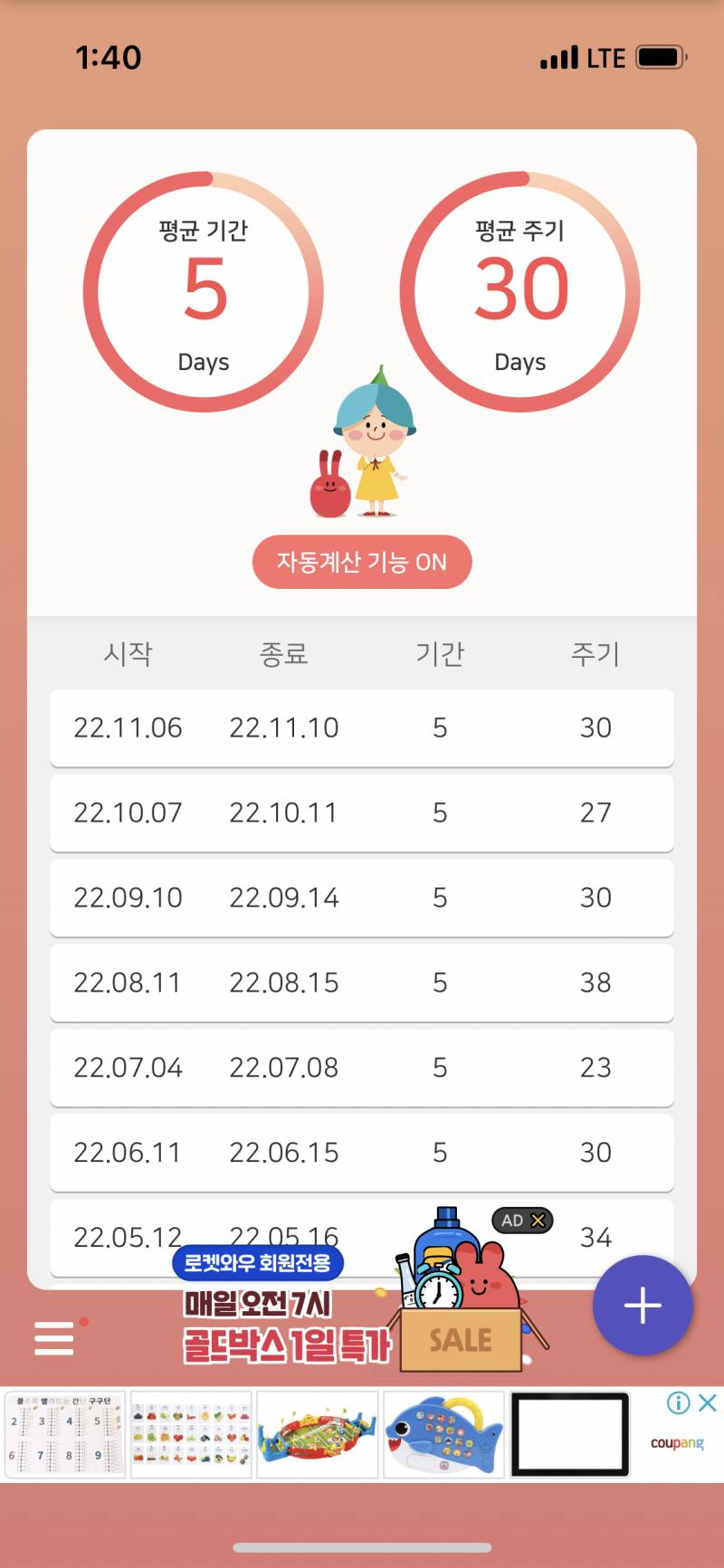
Task: Select the 22.11.06 record row
Action: coord(362,727)
